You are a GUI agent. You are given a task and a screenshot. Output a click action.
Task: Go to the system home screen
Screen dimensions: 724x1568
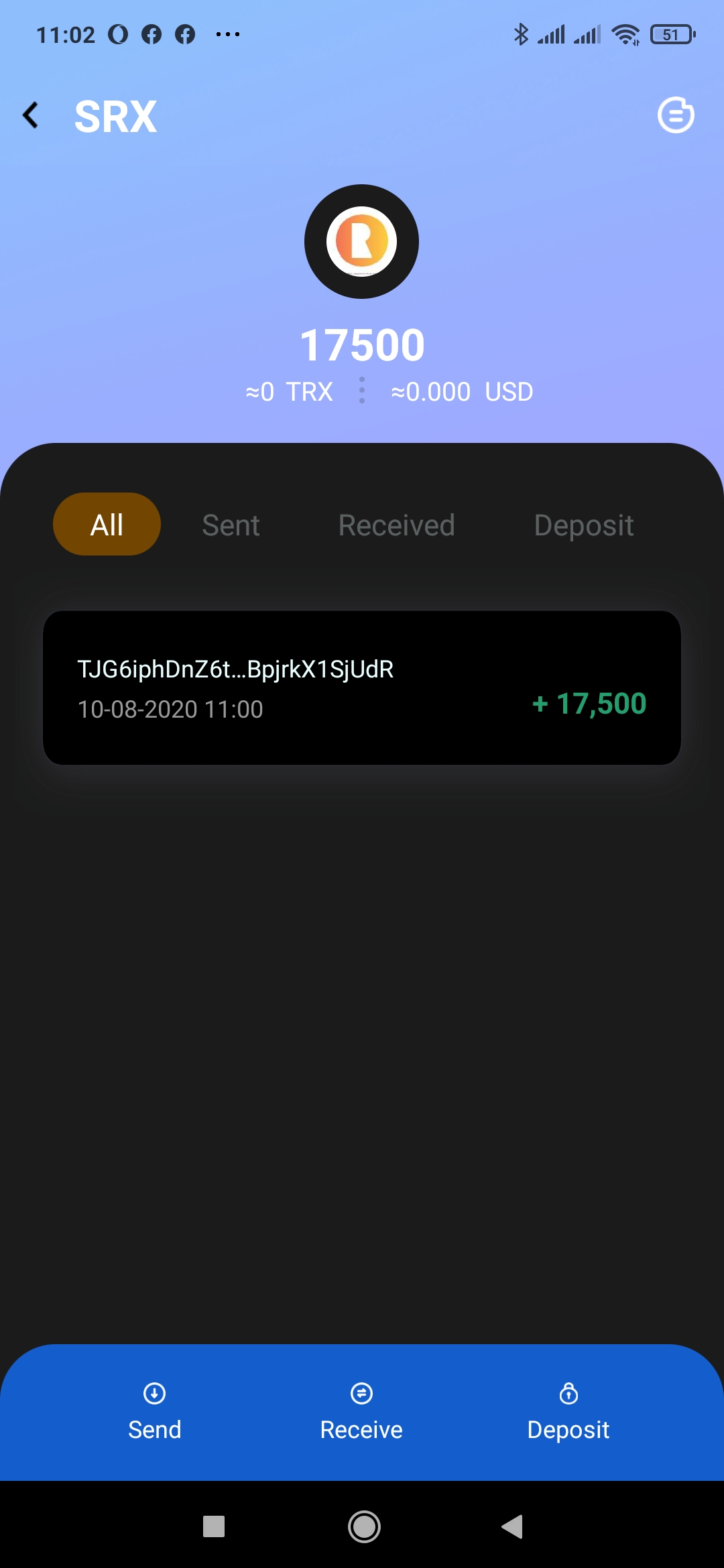364,1526
